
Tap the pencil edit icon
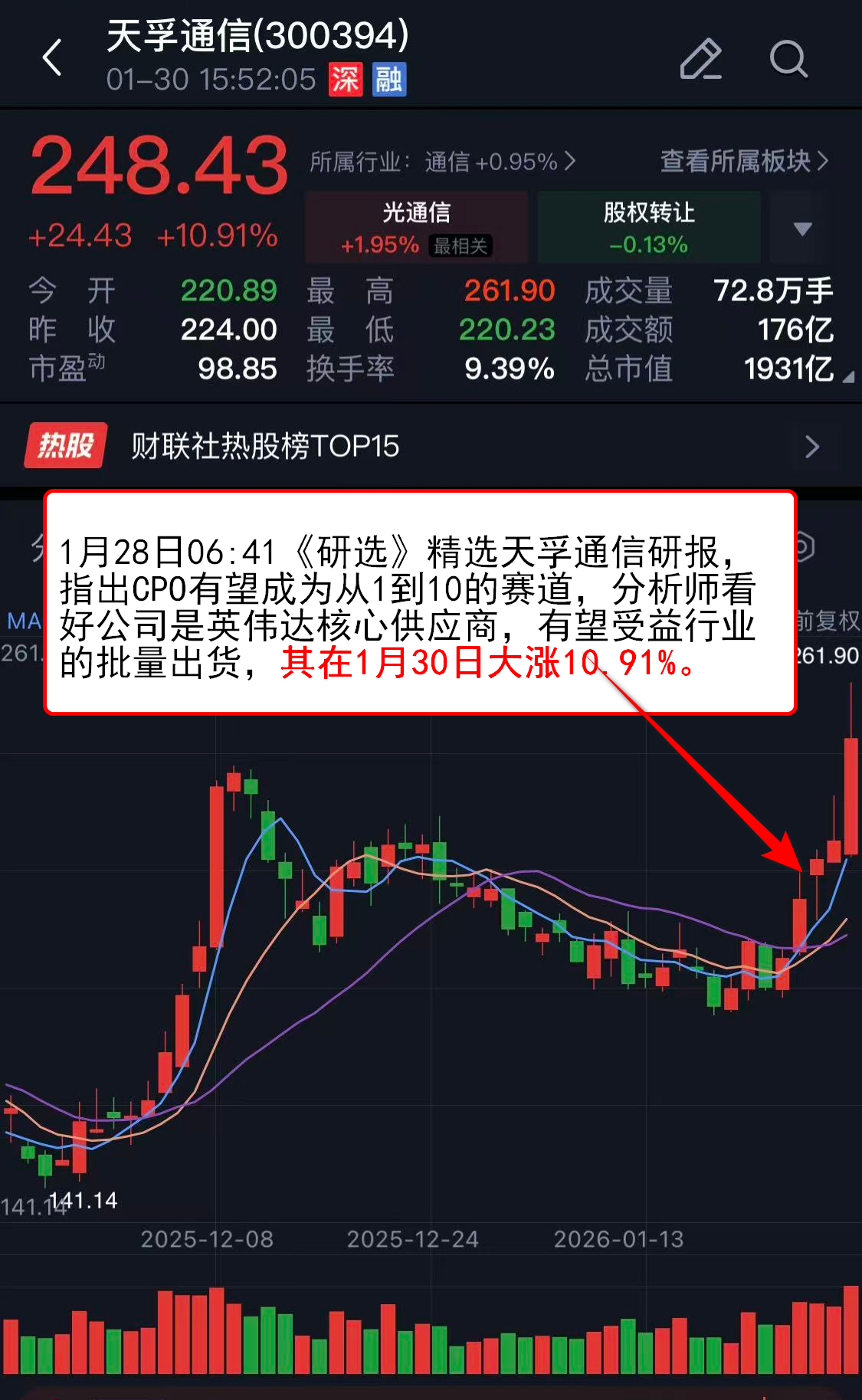[700, 59]
